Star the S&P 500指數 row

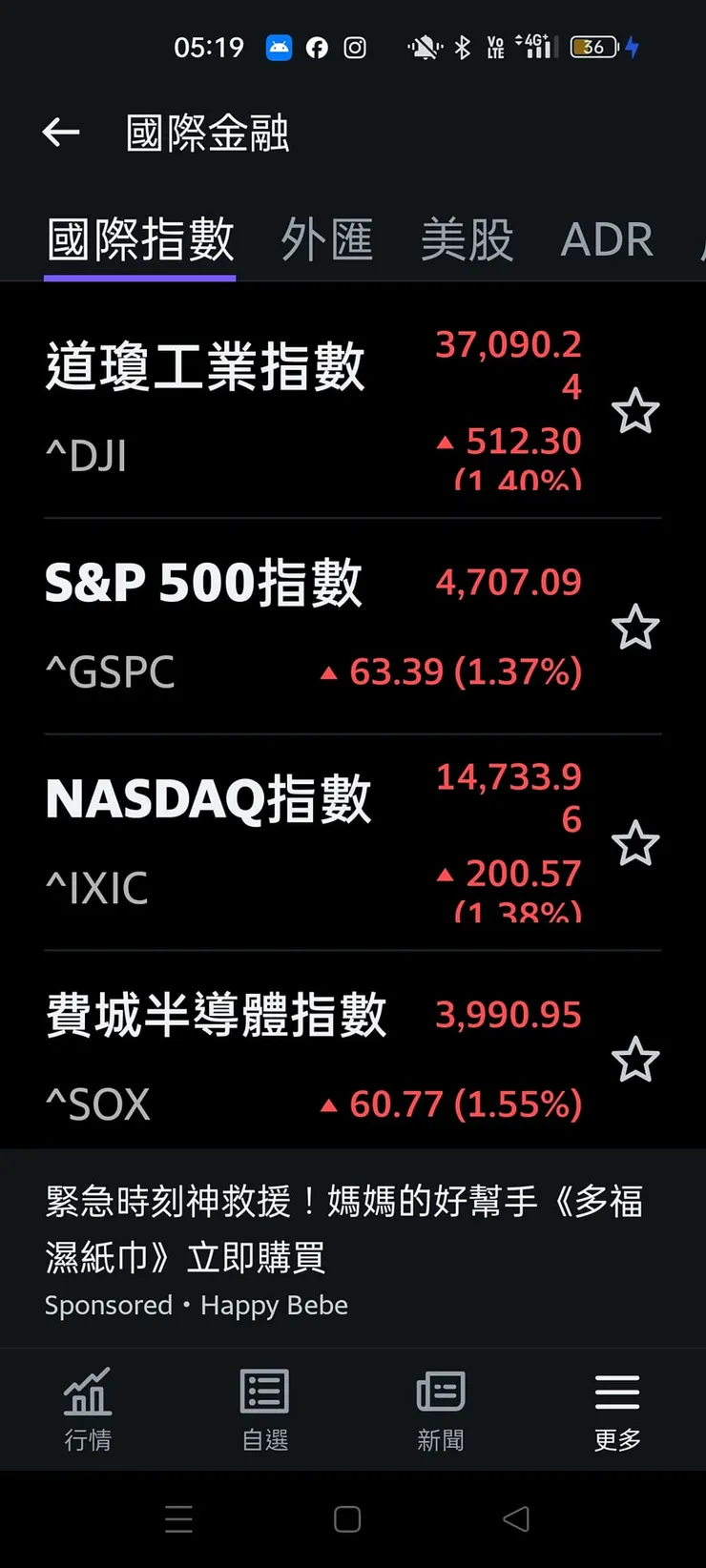coord(635,628)
